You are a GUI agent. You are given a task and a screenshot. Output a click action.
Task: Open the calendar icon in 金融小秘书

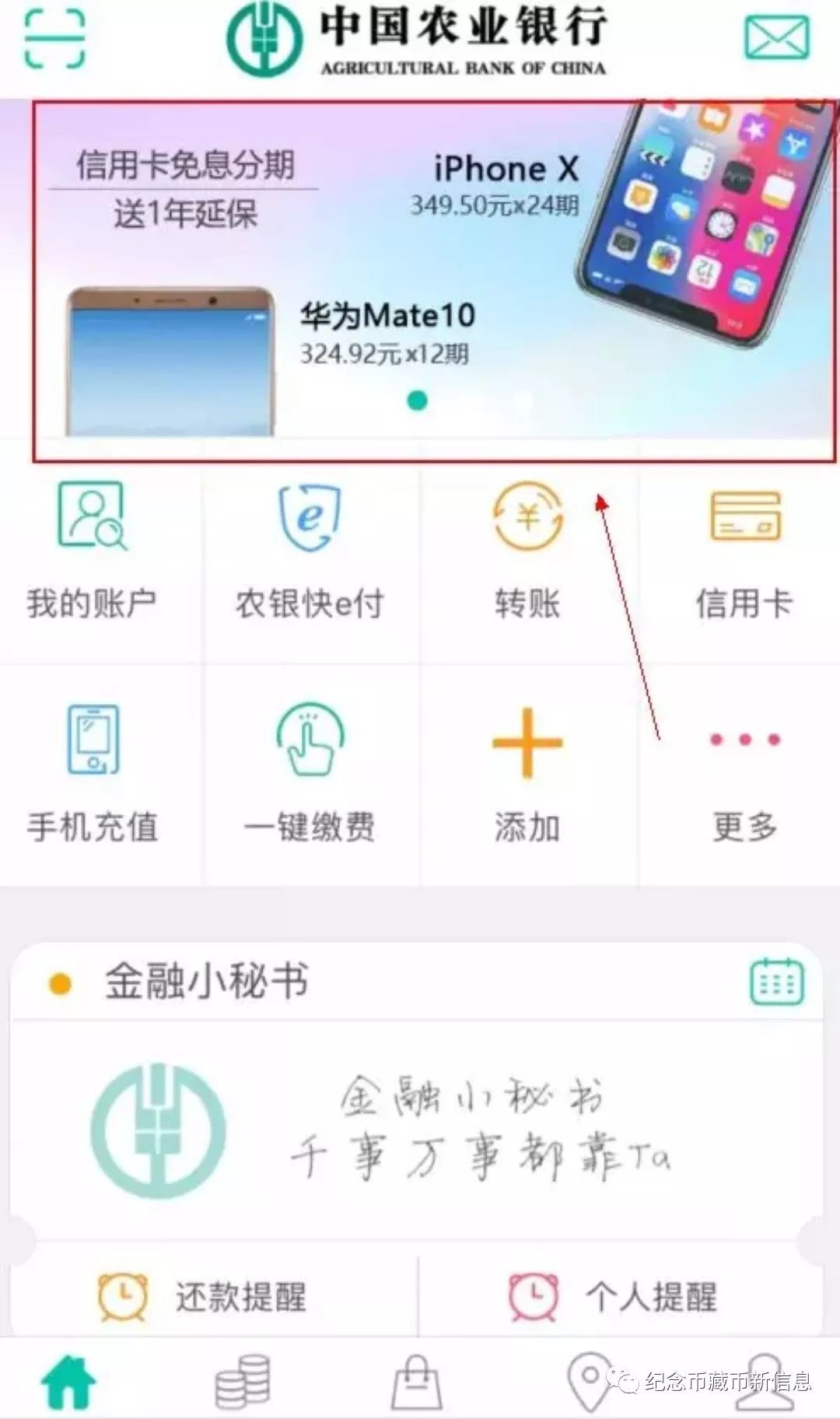776,983
